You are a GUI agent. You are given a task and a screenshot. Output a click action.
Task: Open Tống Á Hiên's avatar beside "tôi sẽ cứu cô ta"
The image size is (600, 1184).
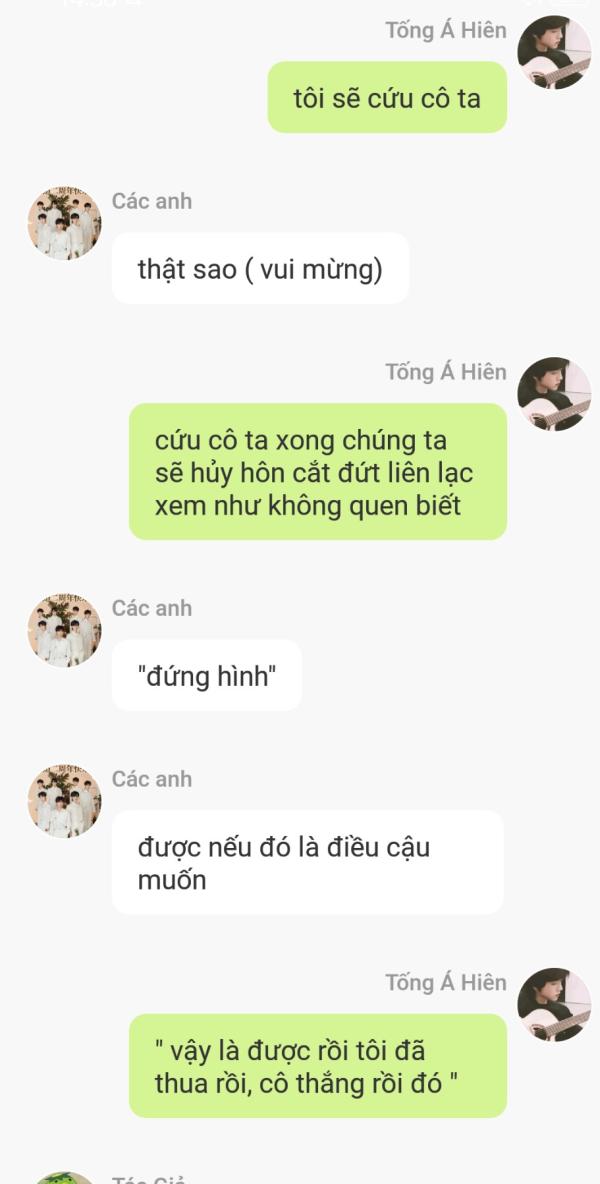coord(554,52)
